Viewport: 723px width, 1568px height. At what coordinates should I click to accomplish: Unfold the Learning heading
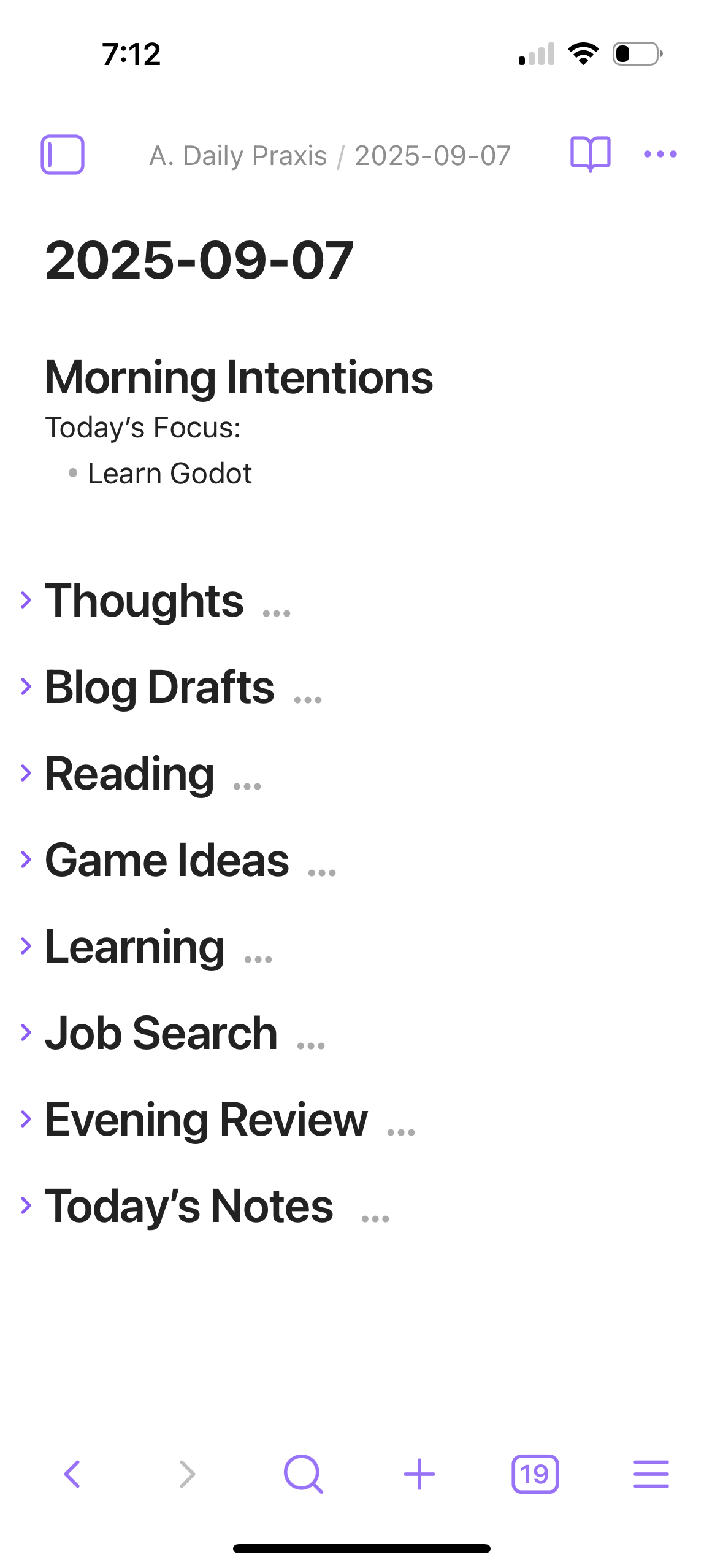[26, 946]
